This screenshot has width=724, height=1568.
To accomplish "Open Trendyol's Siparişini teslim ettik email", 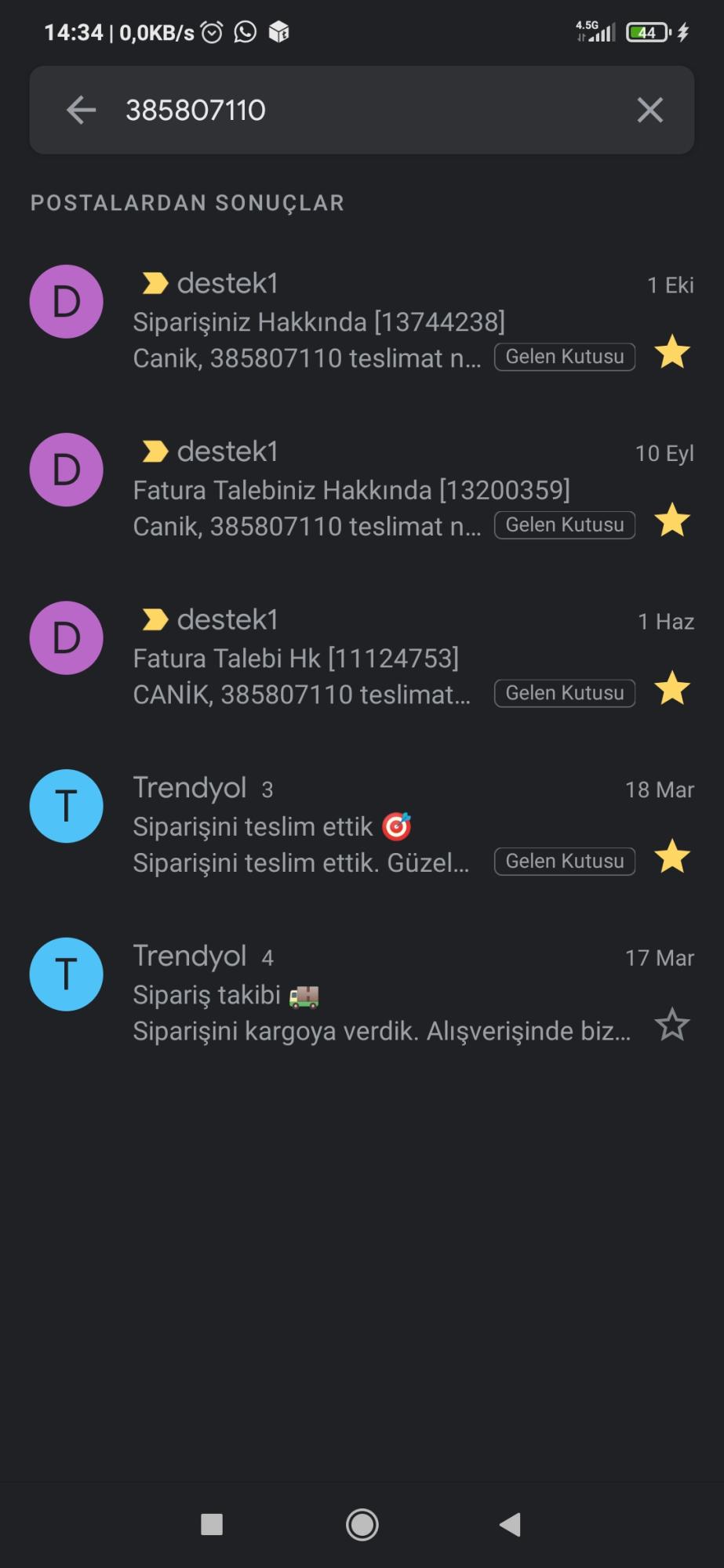I will pyautogui.click(x=362, y=826).
